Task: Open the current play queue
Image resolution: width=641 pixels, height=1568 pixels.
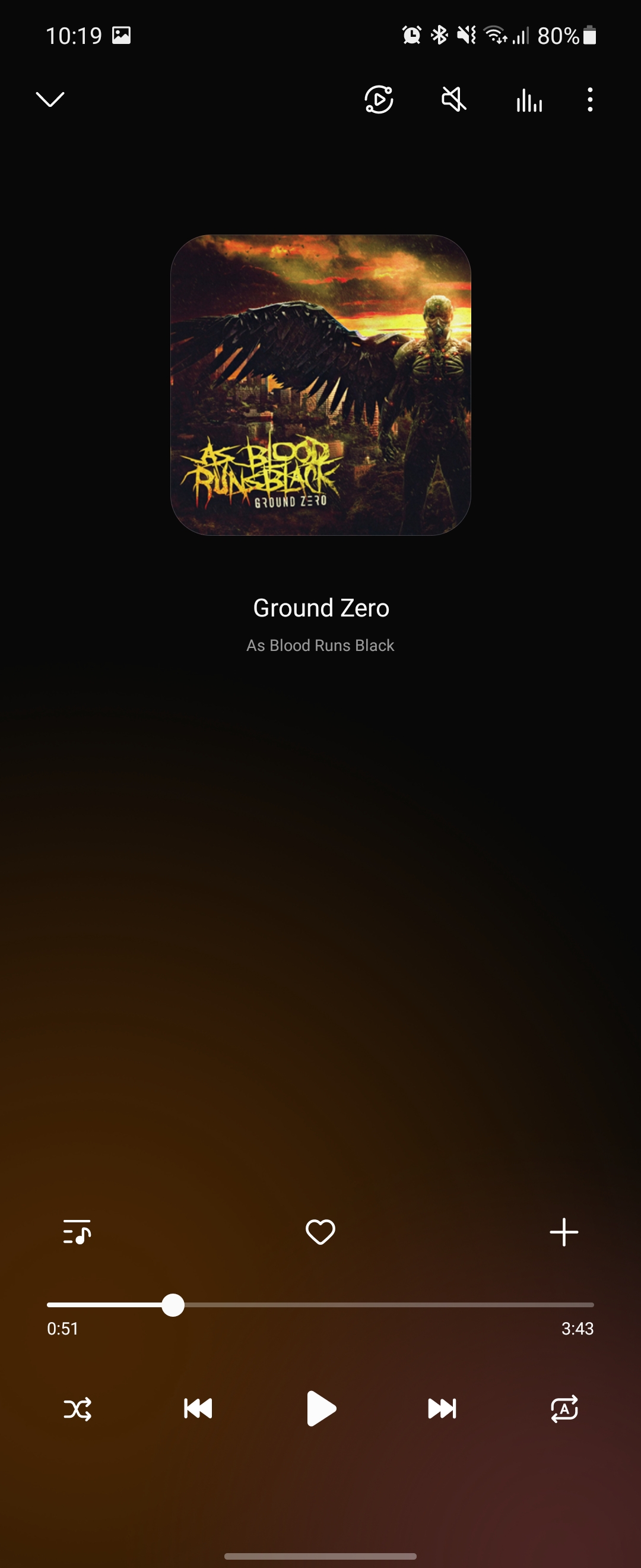Action: [77, 1232]
